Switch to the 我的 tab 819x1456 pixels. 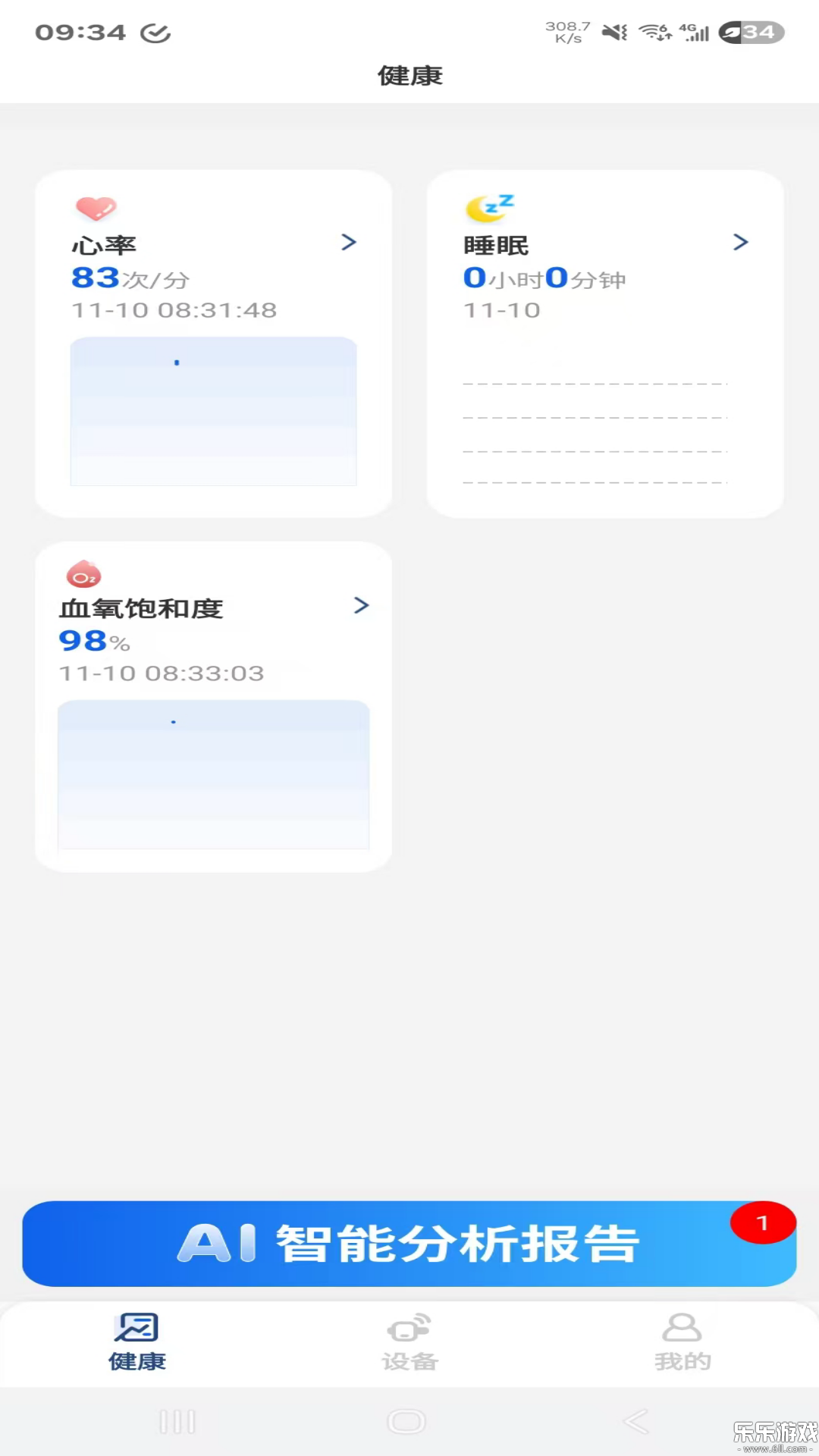[681, 1342]
